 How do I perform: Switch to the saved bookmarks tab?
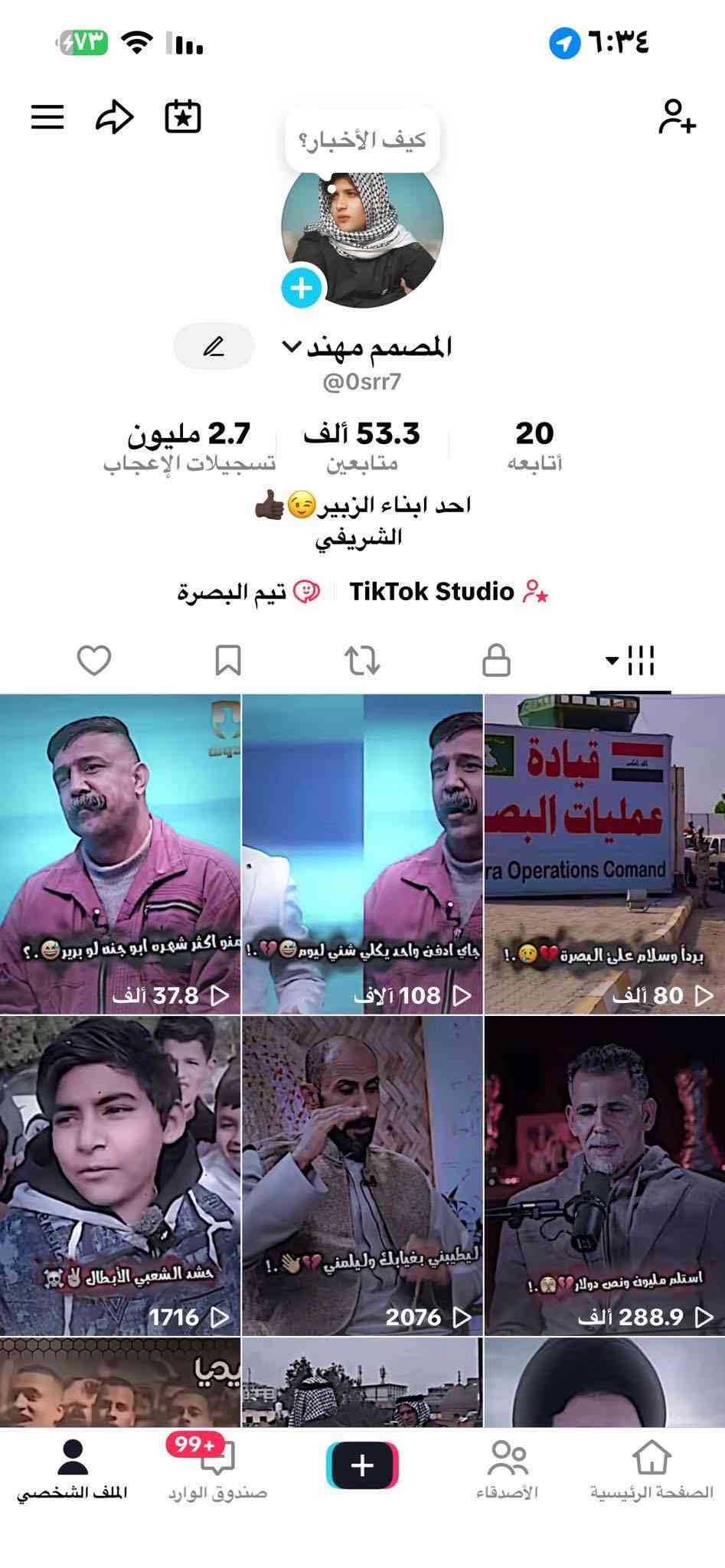coord(228,660)
